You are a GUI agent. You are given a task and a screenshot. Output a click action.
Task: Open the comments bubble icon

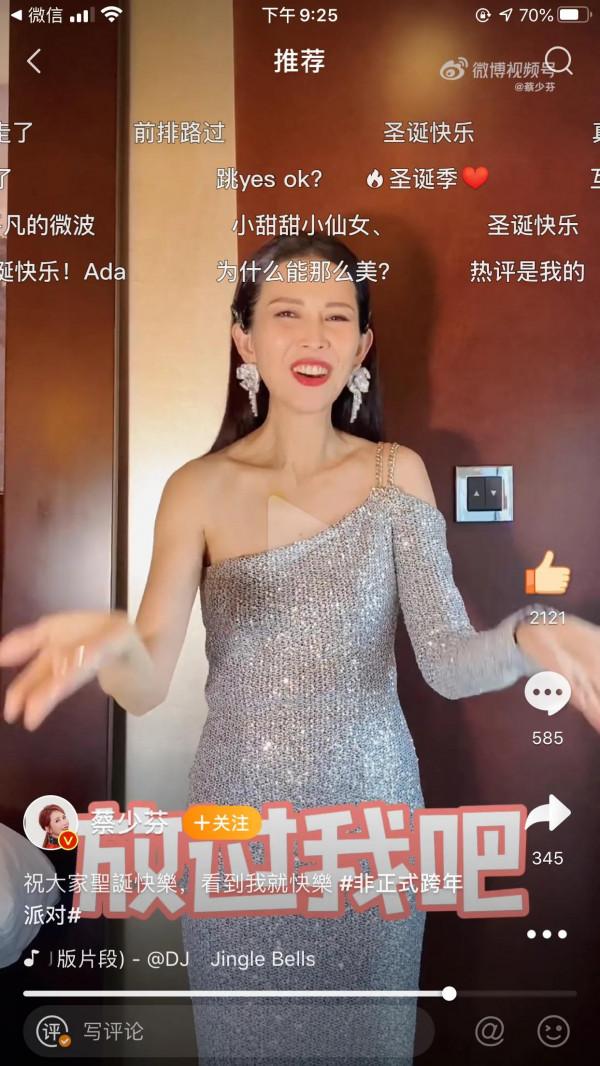(547, 694)
